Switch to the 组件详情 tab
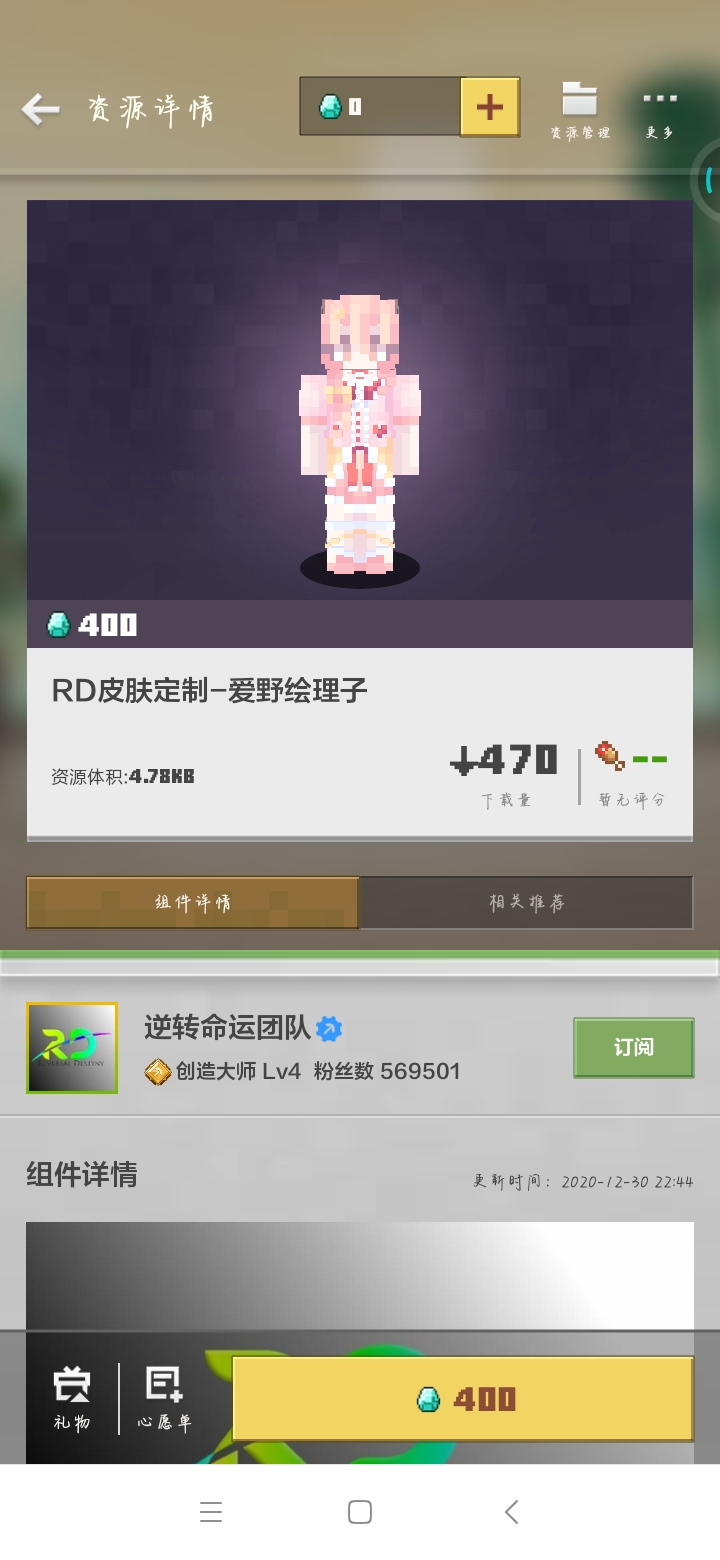This screenshot has width=720, height=1560. coord(193,902)
